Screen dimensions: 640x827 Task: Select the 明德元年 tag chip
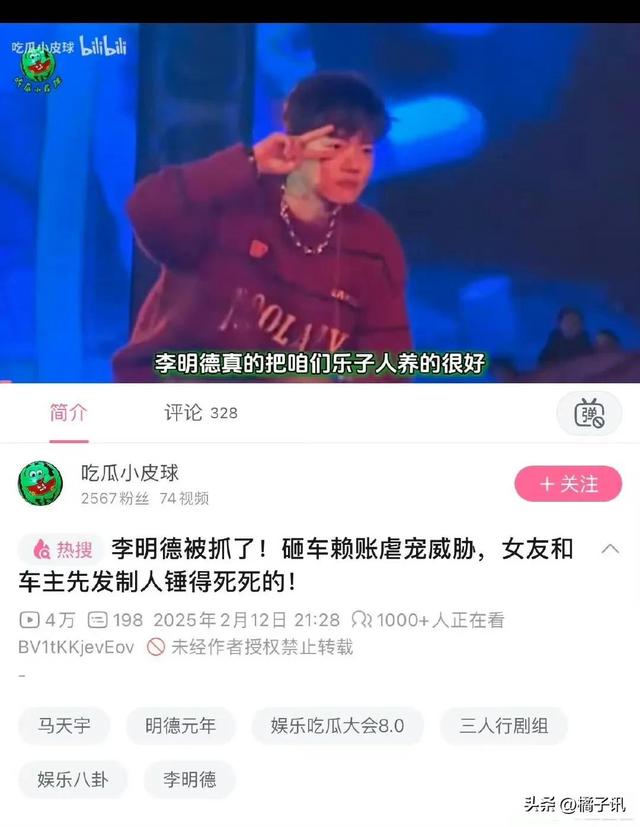pos(180,726)
